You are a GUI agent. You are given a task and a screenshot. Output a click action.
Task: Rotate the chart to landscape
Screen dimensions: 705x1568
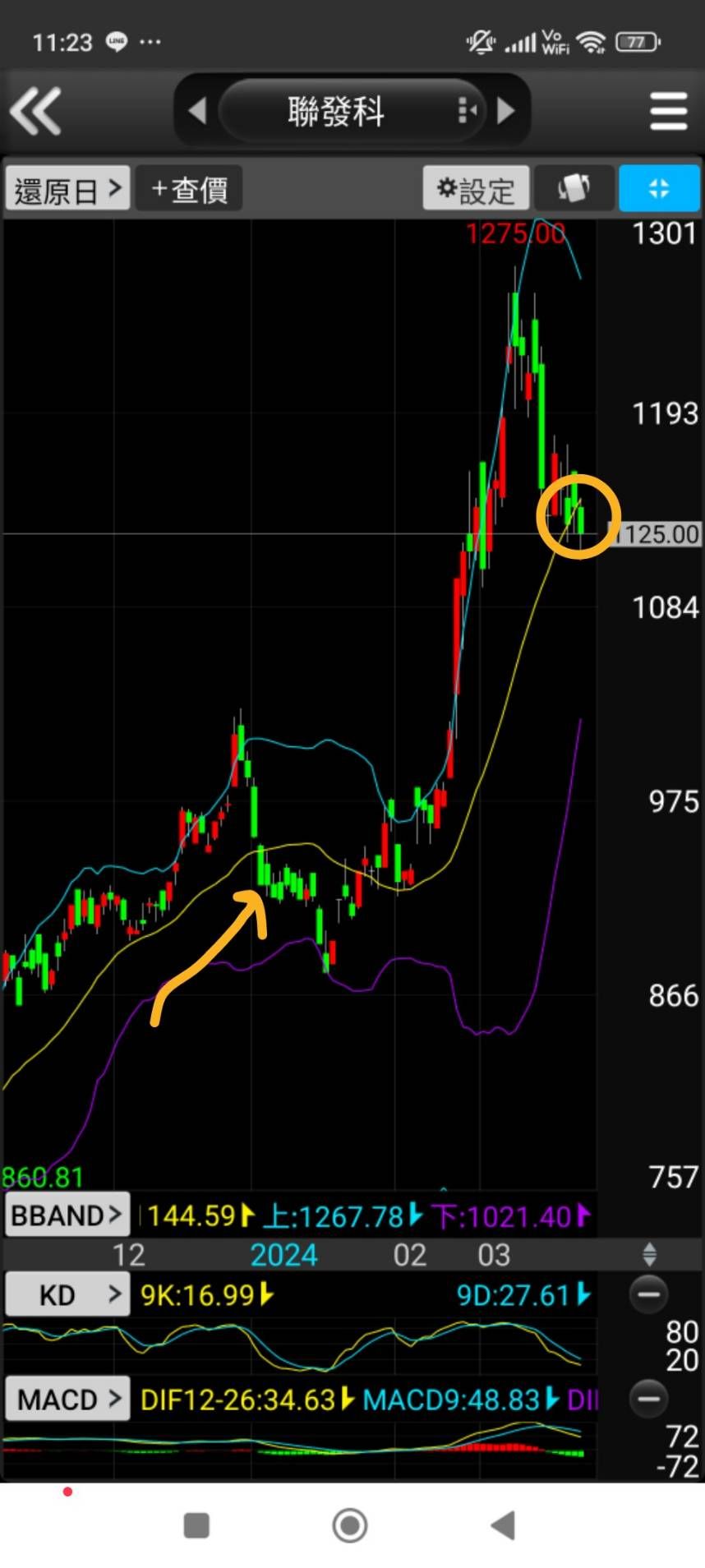pos(574,189)
